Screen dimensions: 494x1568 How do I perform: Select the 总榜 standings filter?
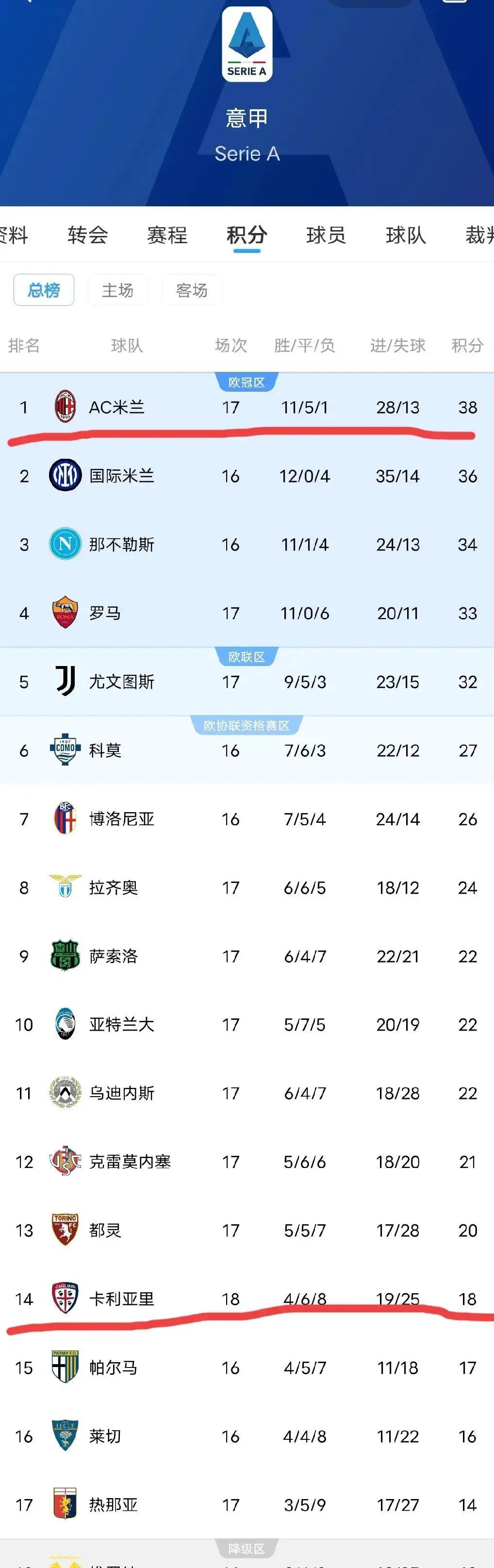click(44, 290)
